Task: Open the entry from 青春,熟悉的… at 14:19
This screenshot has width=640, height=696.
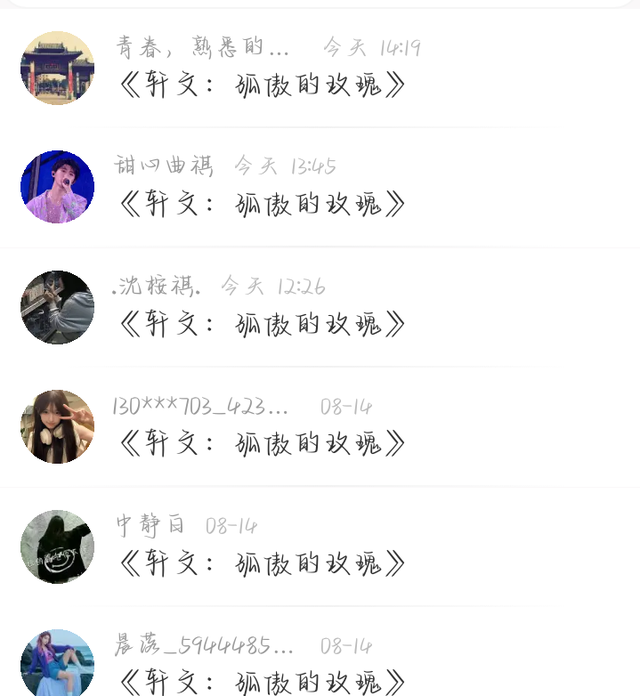Action: pos(262,85)
